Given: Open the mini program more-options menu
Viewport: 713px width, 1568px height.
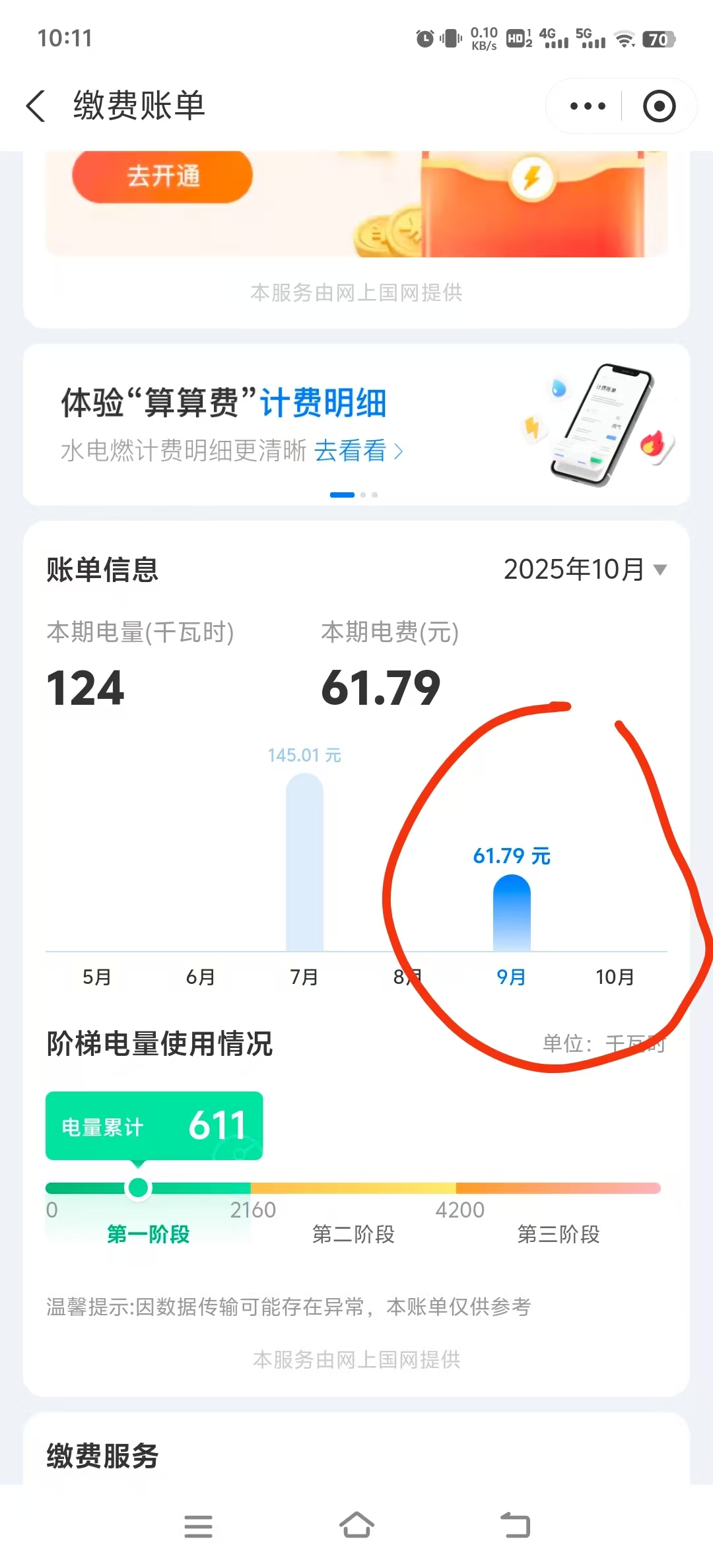Looking at the screenshot, I should click(587, 106).
